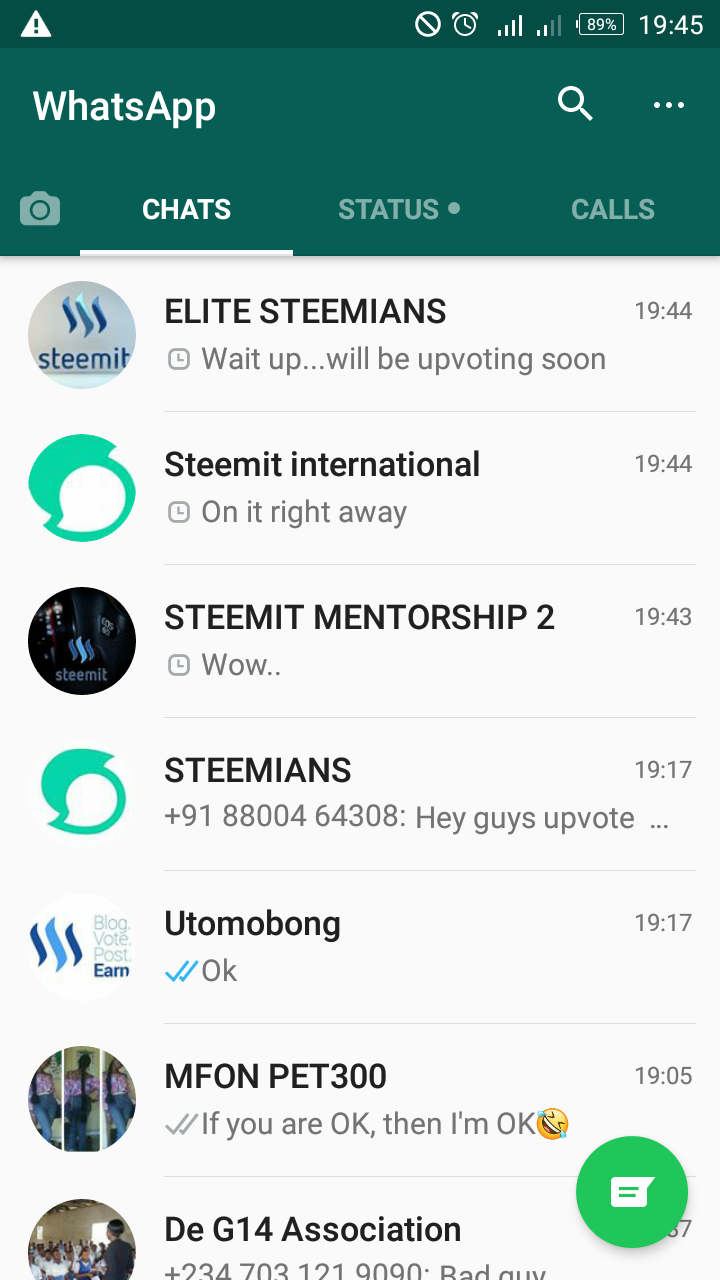Open the three-dot overflow menu
Viewport: 720px width, 1280px height.
pyautogui.click(x=668, y=104)
